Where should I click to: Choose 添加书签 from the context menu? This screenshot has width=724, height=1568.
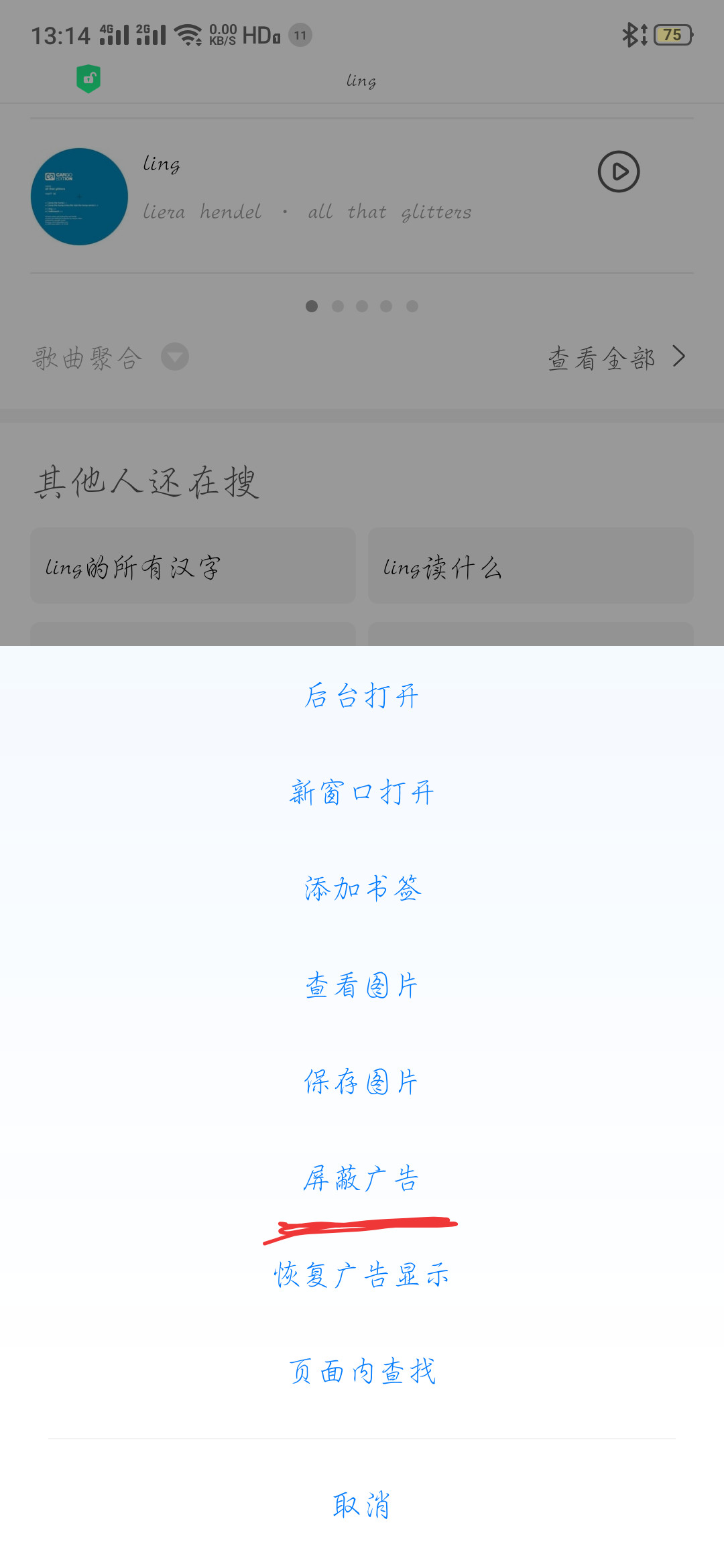(x=362, y=889)
